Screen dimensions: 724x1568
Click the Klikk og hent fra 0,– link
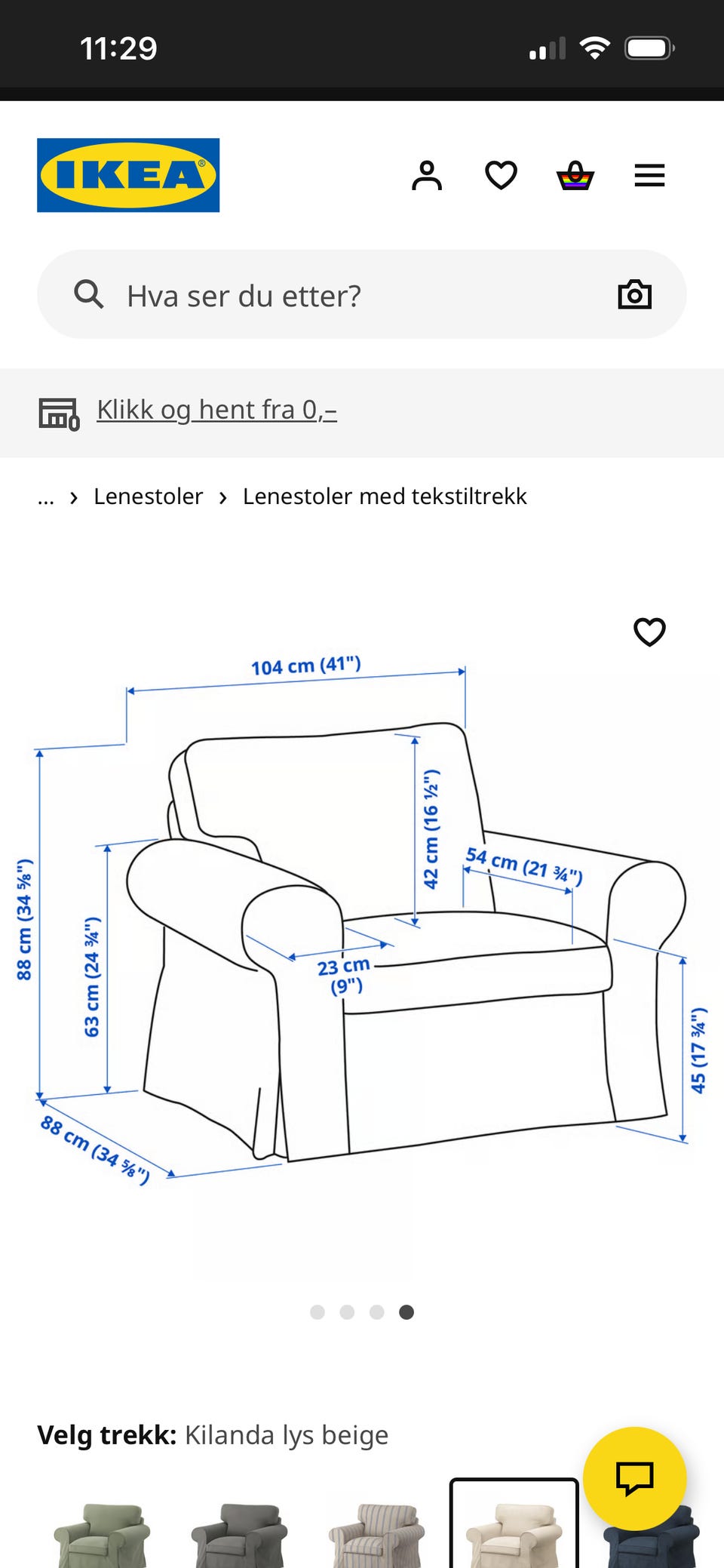coord(216,409)
